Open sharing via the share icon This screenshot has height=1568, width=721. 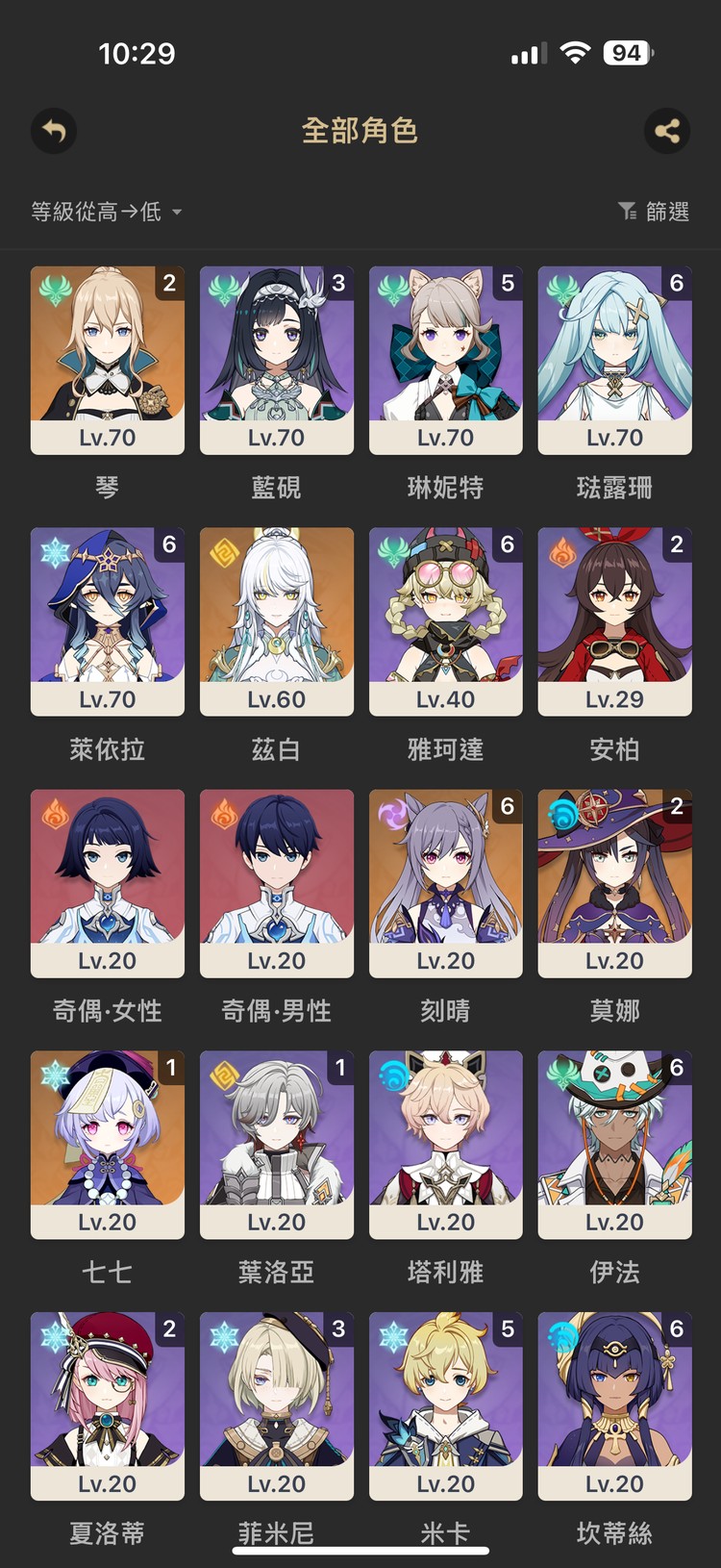pos(669,131)
